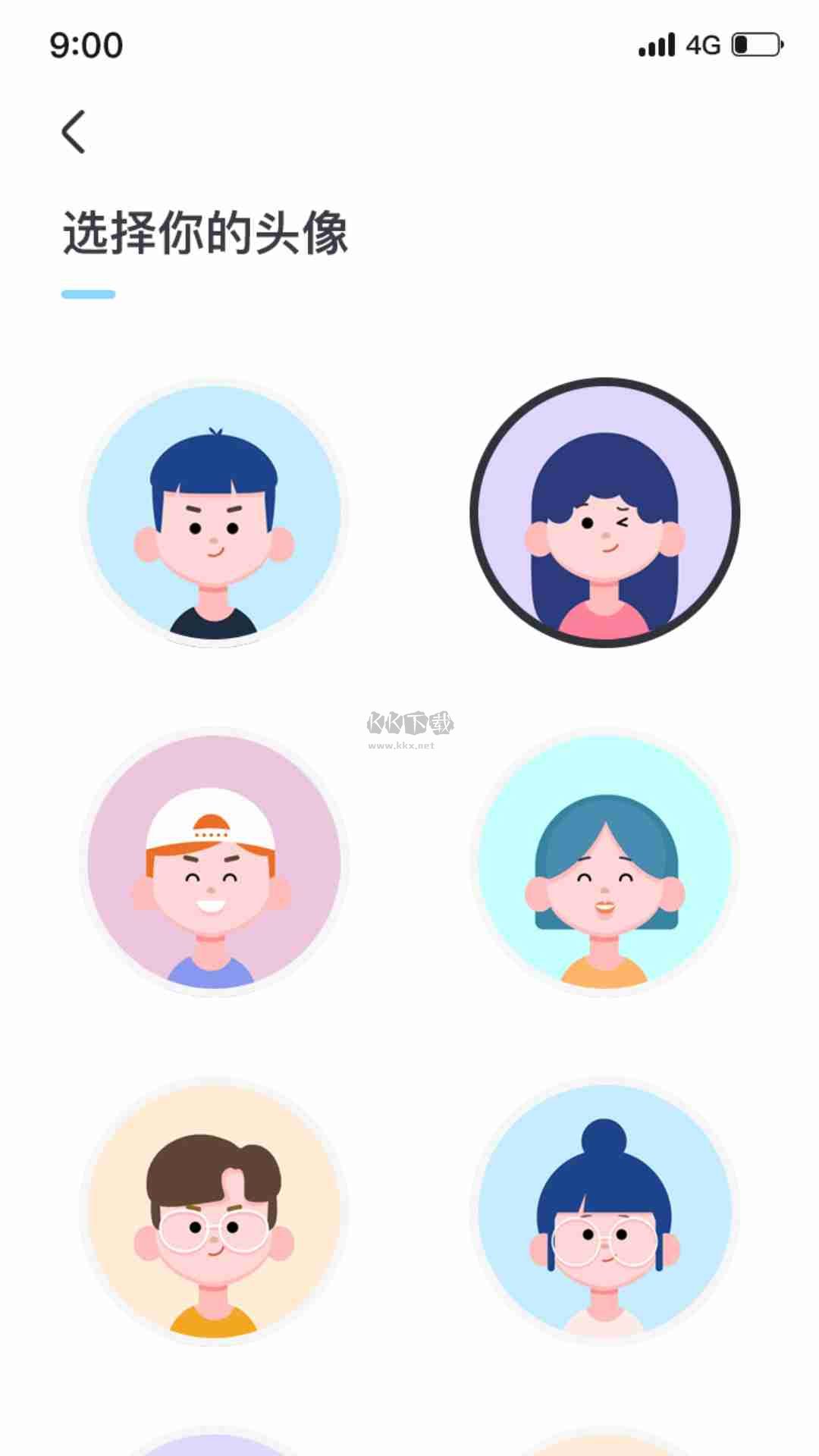Go back using the top-left arrow
This screenshot has height=1456, width=819.
tap(74, 132)
